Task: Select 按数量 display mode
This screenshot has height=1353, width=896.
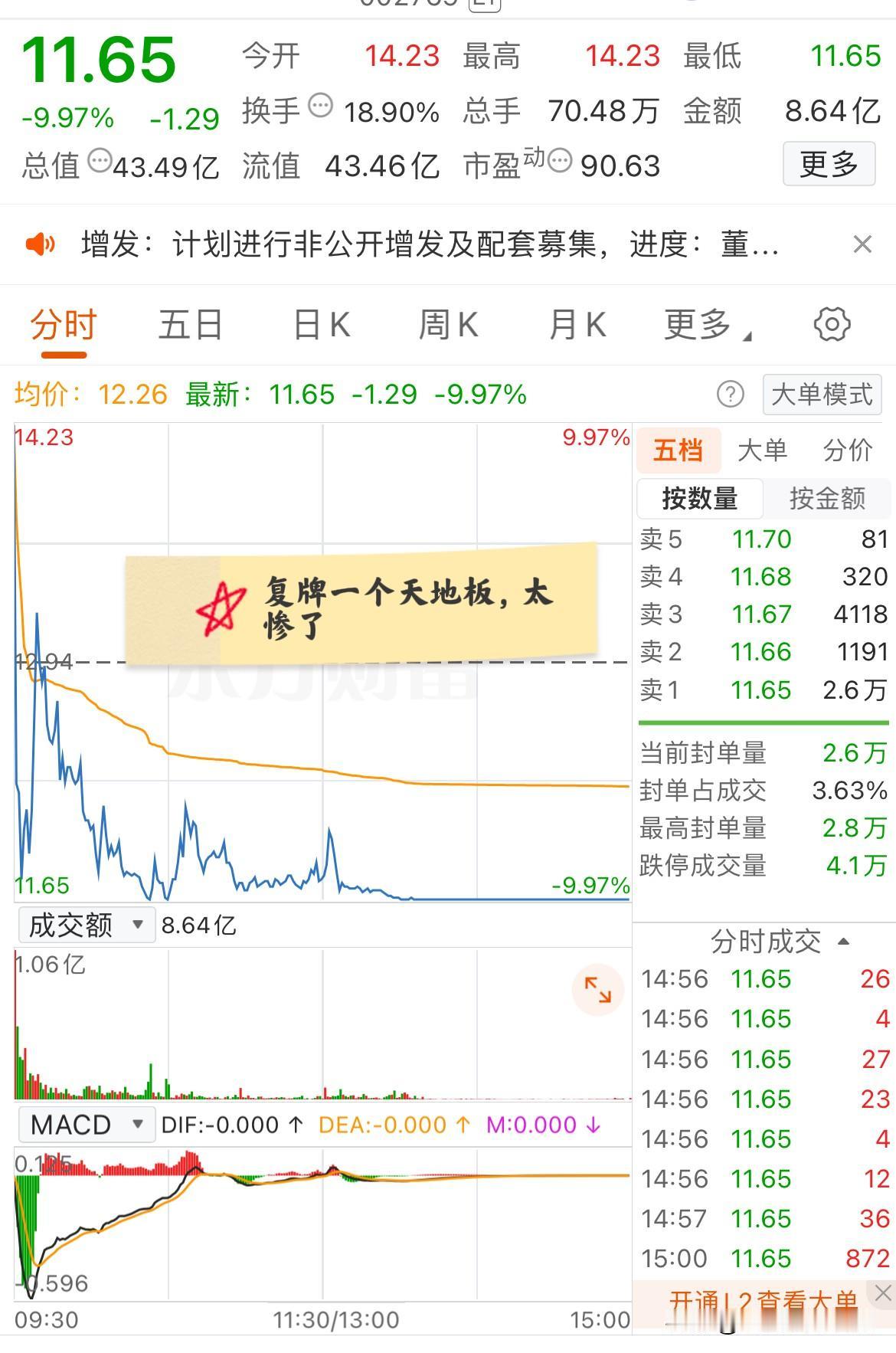Action: click(x=699, y=499)
